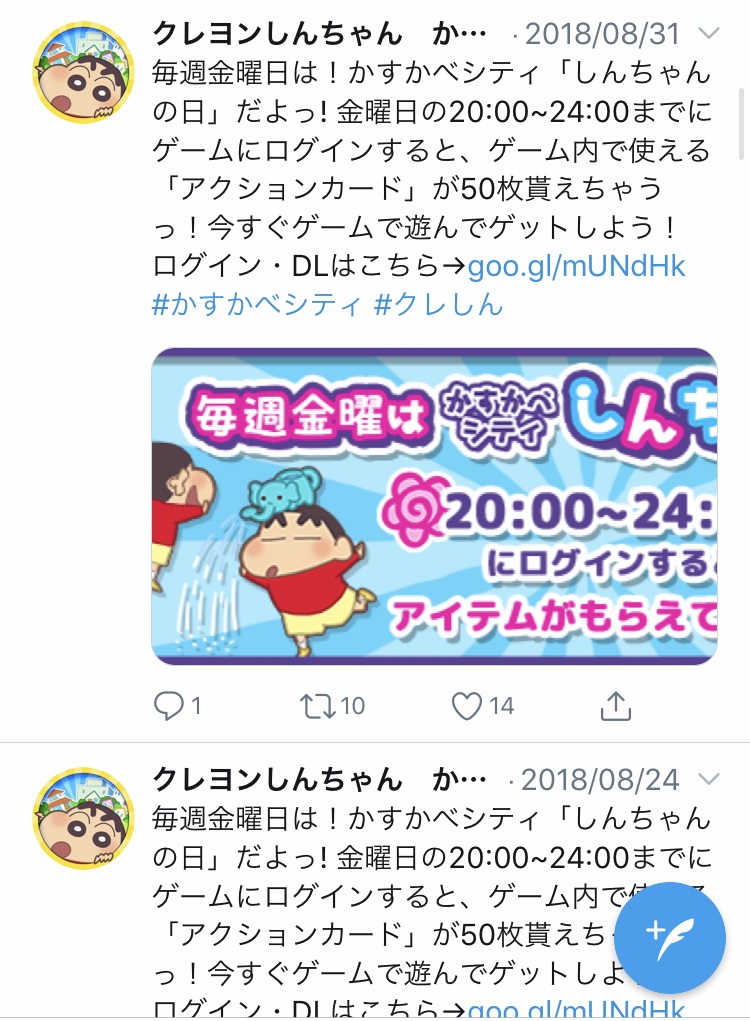
Task: Like the 2018/08/31 tweet
Action: 483,706
